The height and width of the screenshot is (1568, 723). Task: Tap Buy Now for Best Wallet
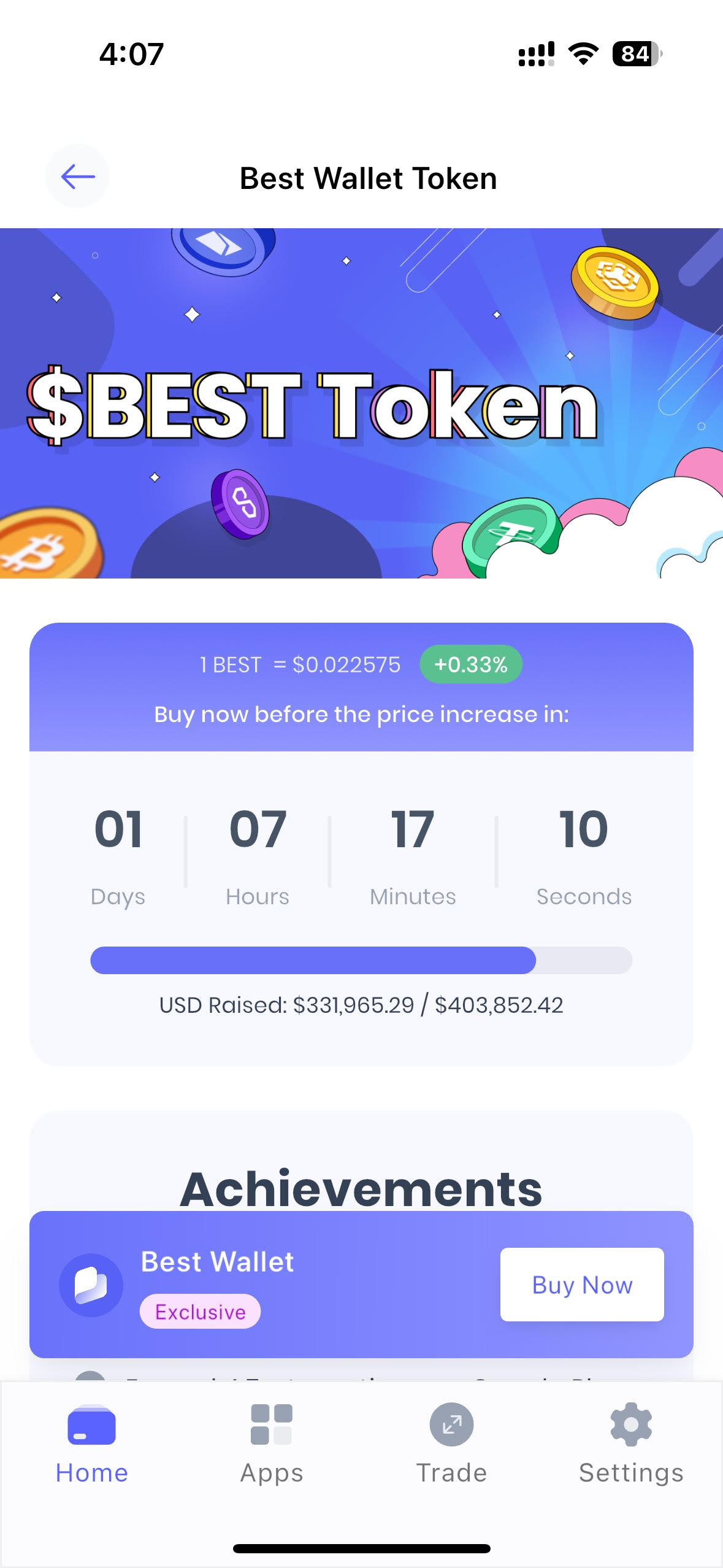[x=581, y=1284]
